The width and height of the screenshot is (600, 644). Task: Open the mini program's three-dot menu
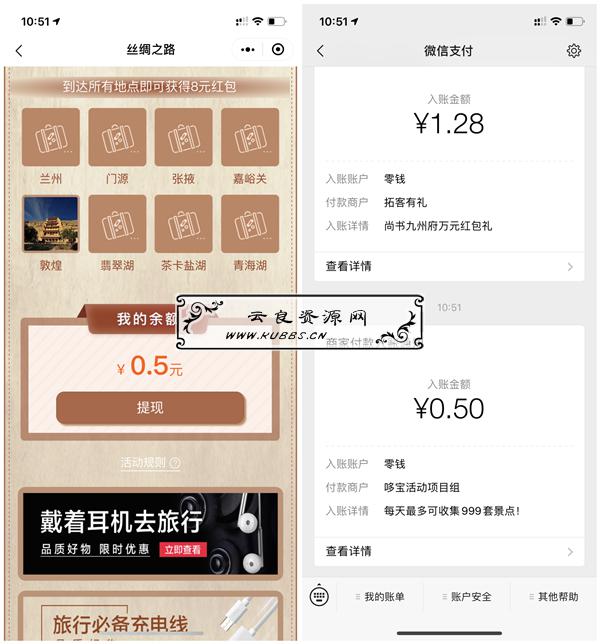coord(248,50)
